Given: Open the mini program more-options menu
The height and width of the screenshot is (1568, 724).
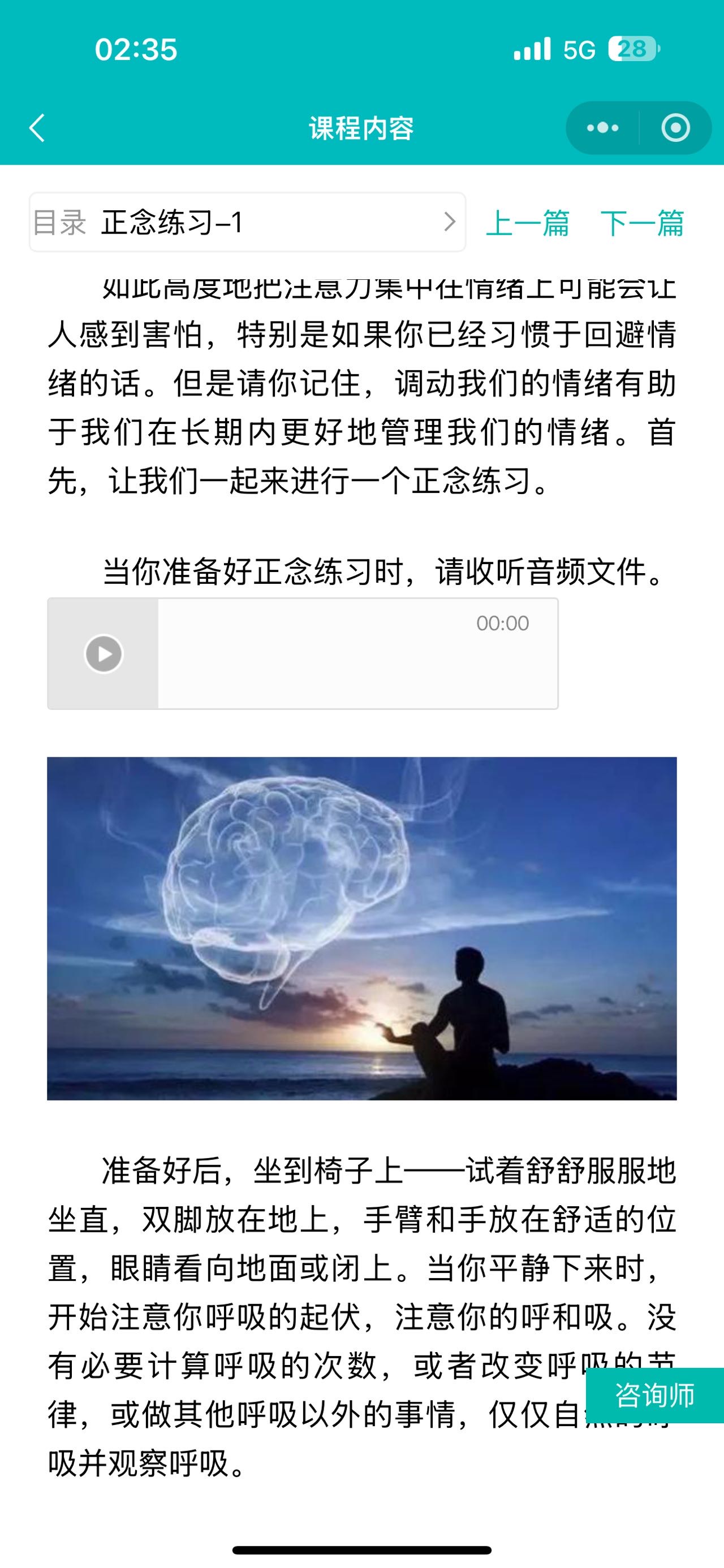Looking at the screenshot, I should (602, 128).
